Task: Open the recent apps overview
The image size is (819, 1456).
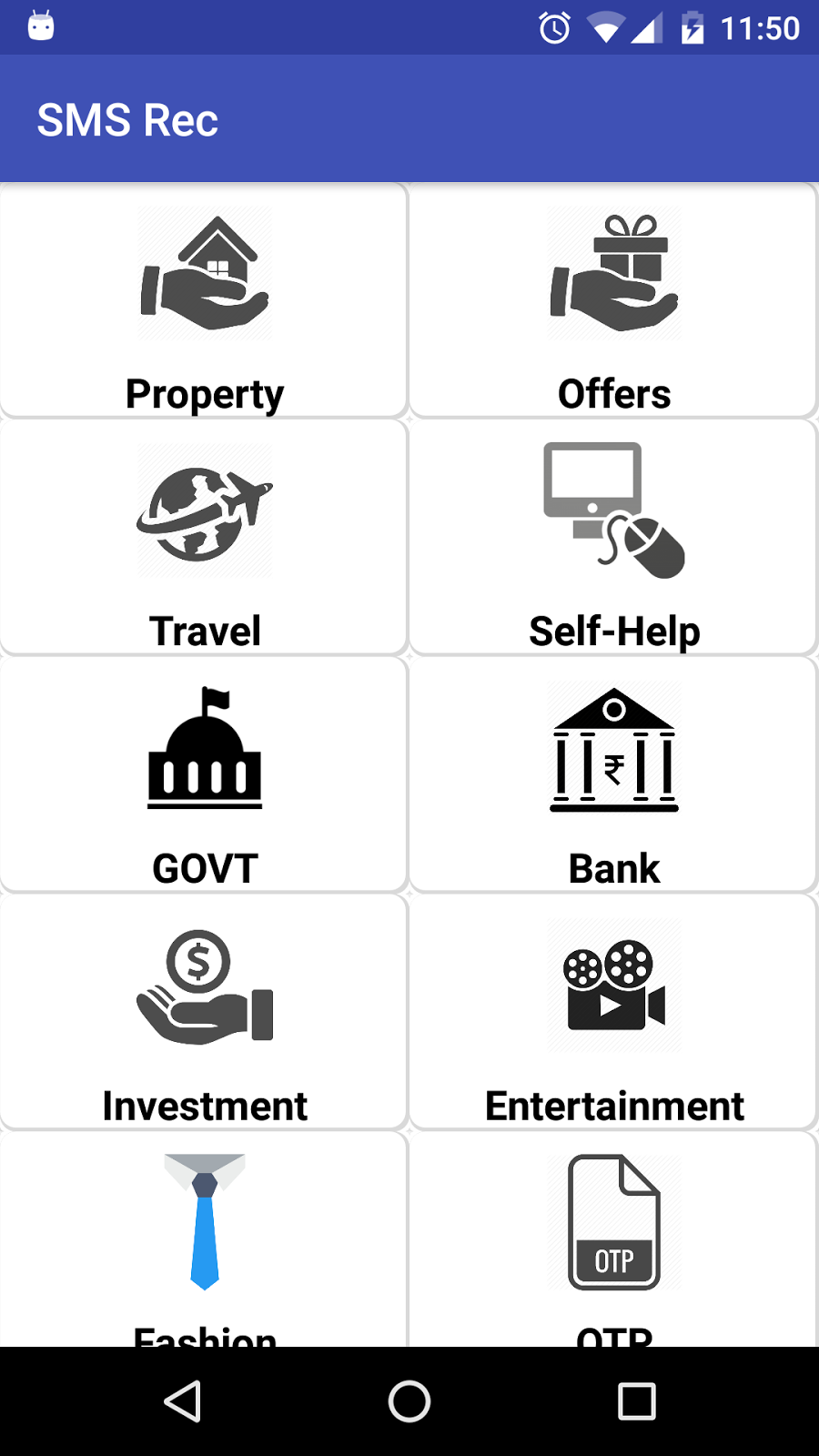Action: coord(637,1401)
